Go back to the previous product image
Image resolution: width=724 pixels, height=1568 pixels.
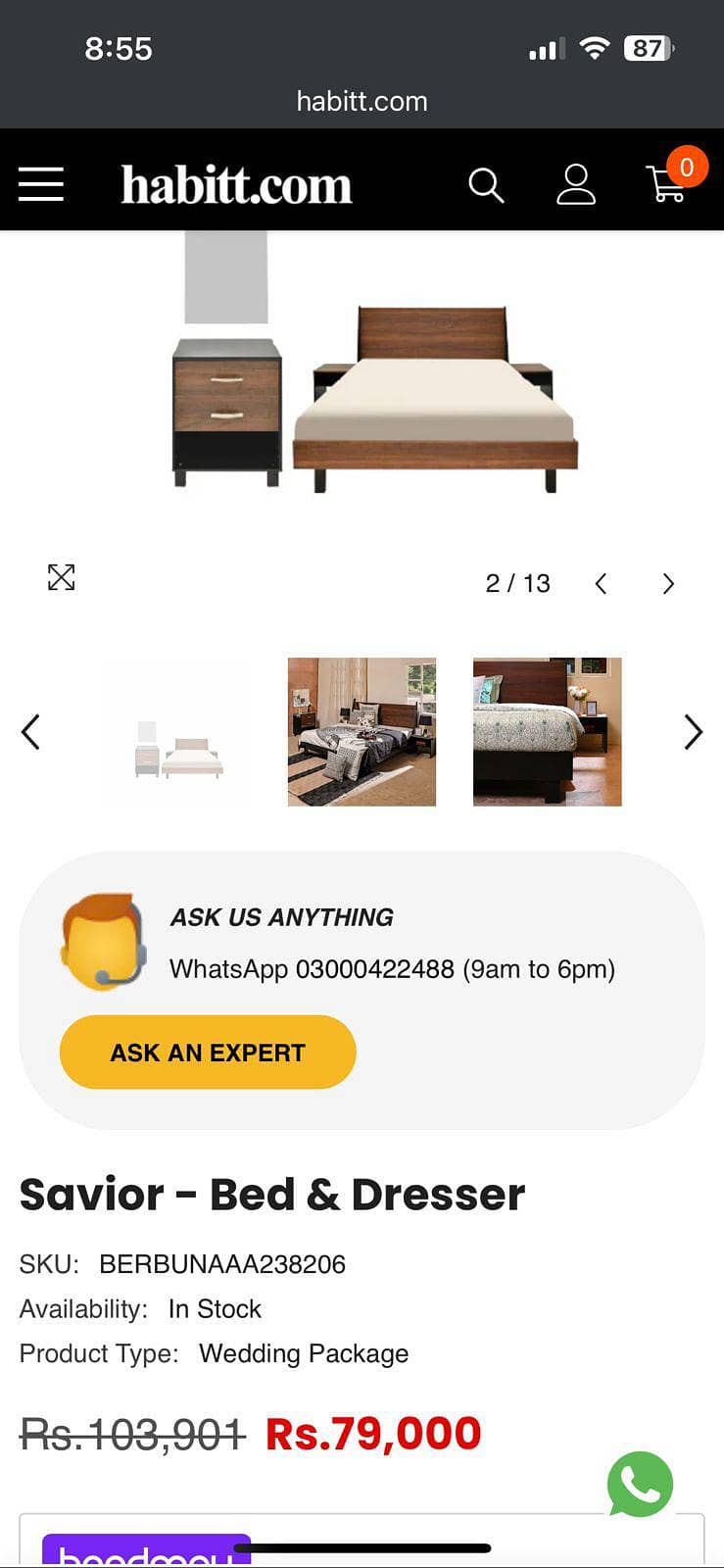[601, 583]
